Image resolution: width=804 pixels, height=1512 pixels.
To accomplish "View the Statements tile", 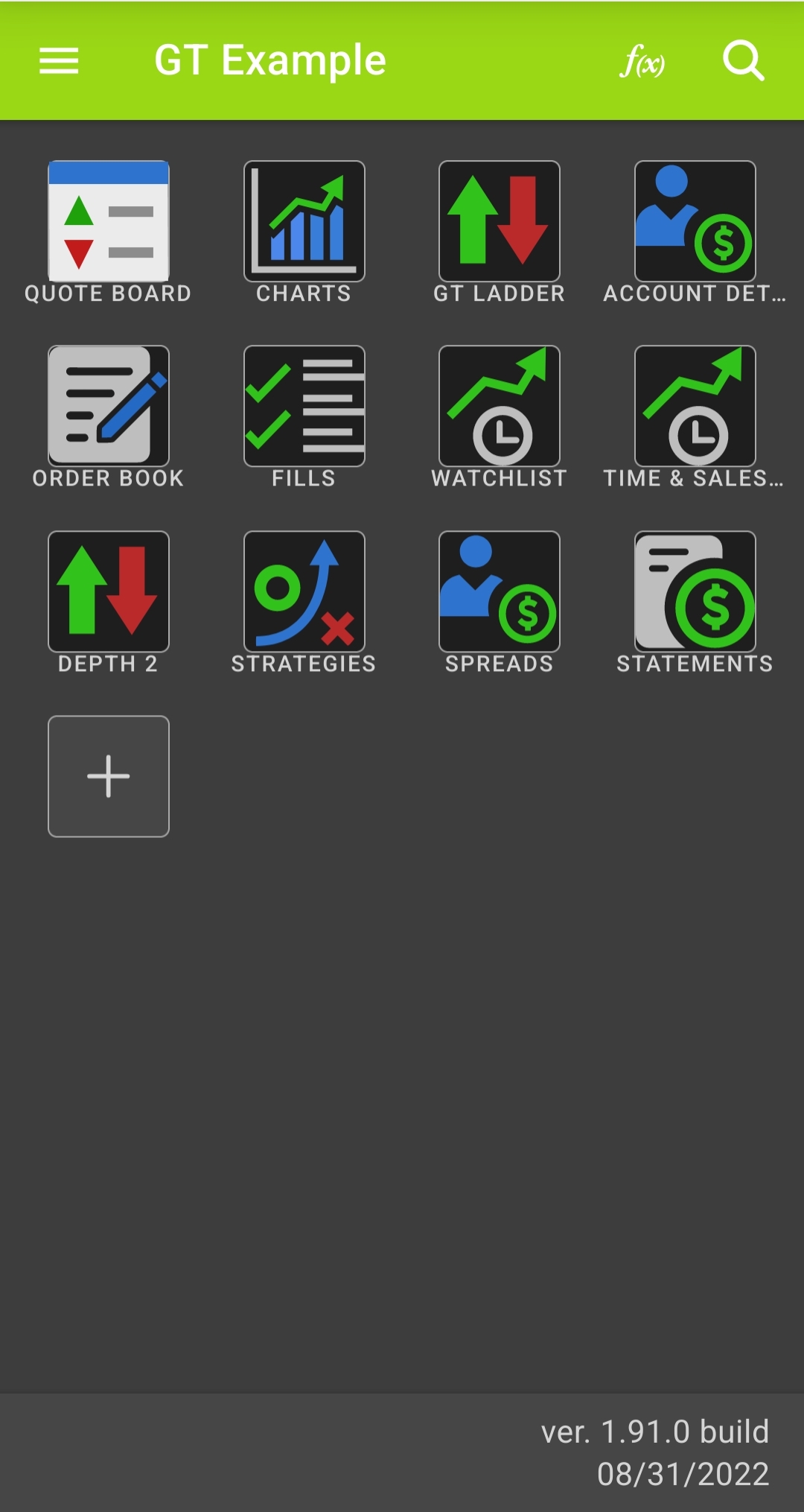I will pyautogui.click(x=695, y=591).
